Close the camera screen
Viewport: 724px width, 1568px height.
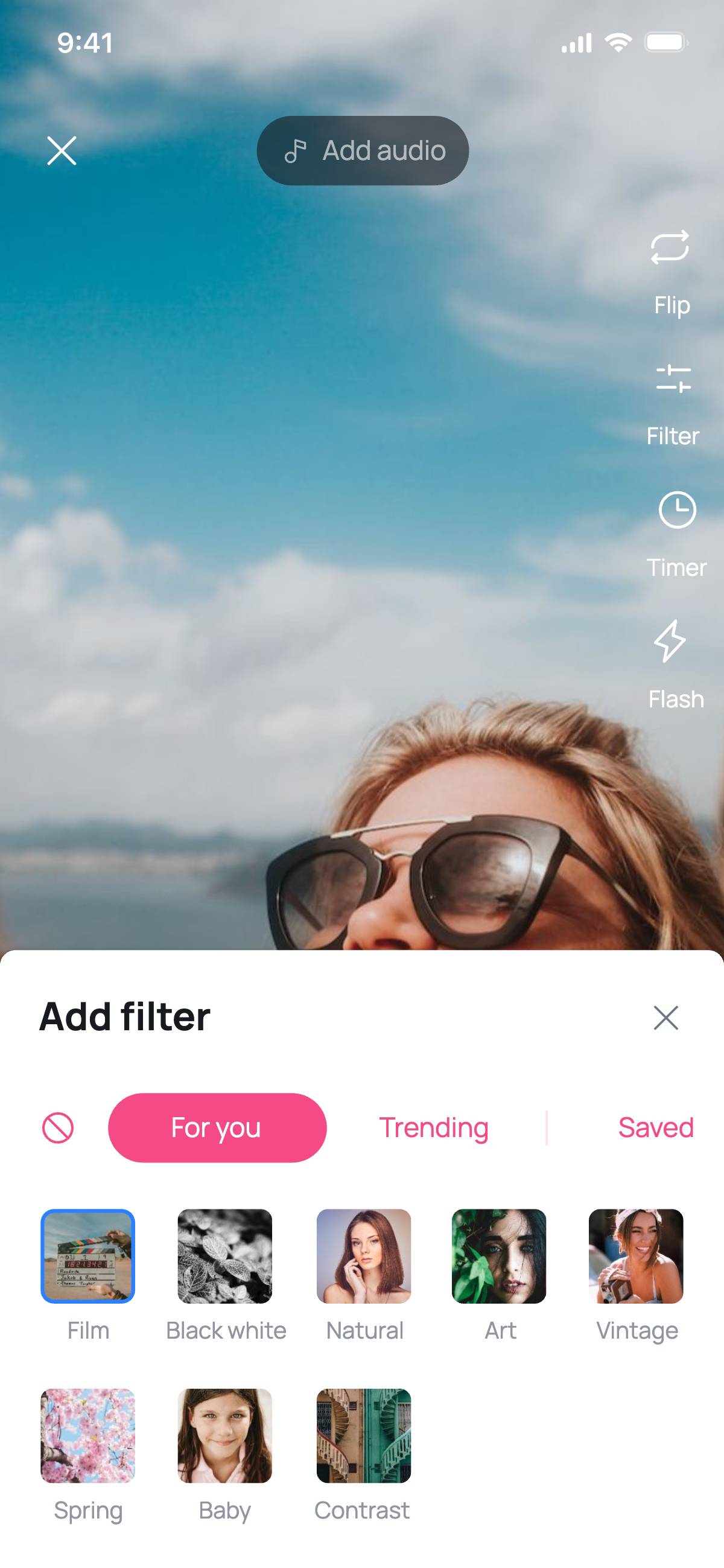click(62, 150)
